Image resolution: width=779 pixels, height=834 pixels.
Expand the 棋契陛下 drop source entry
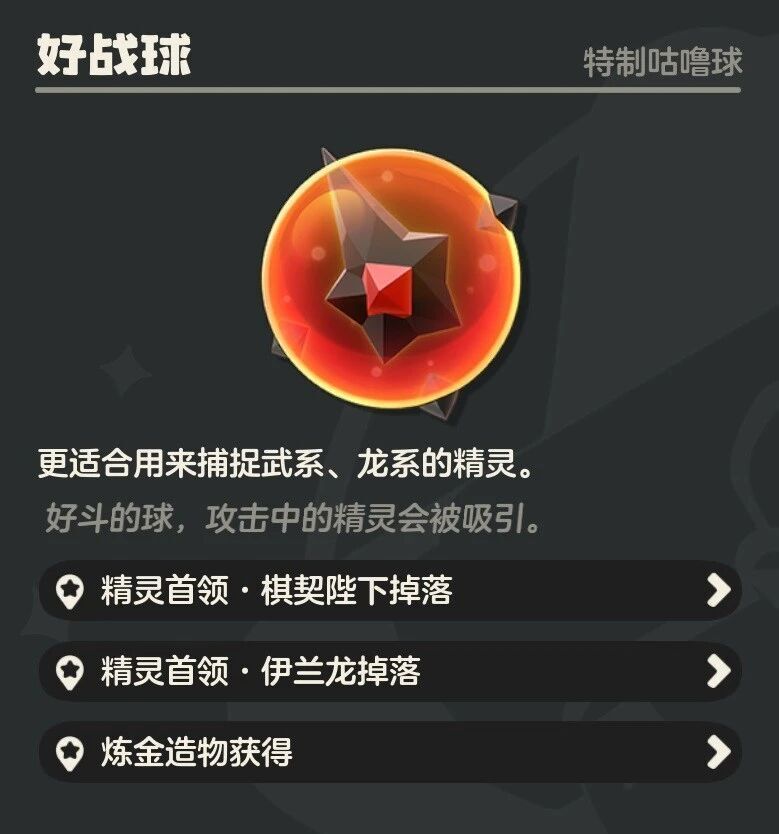[390, 592]
